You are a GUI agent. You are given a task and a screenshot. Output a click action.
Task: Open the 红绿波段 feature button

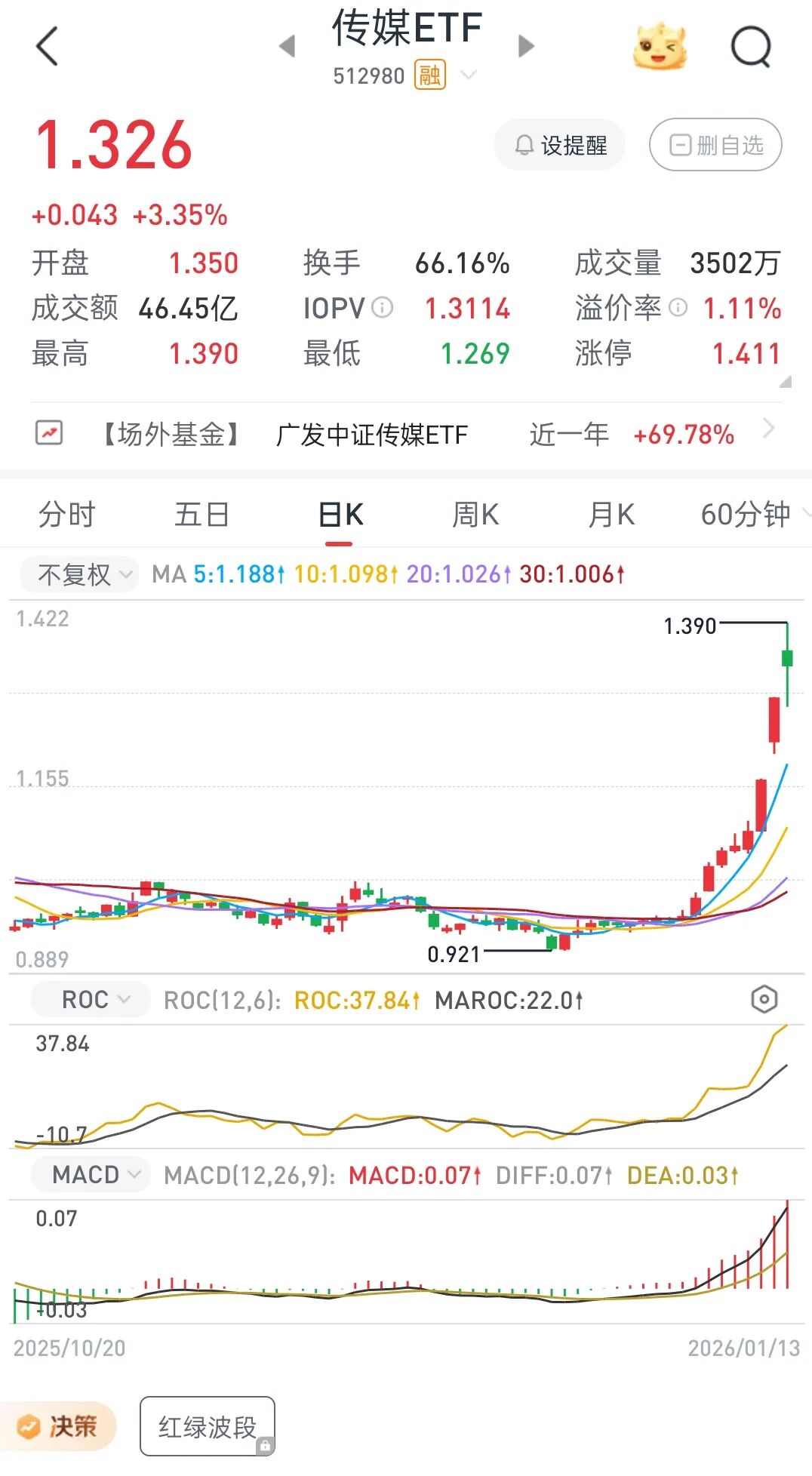208,1423
